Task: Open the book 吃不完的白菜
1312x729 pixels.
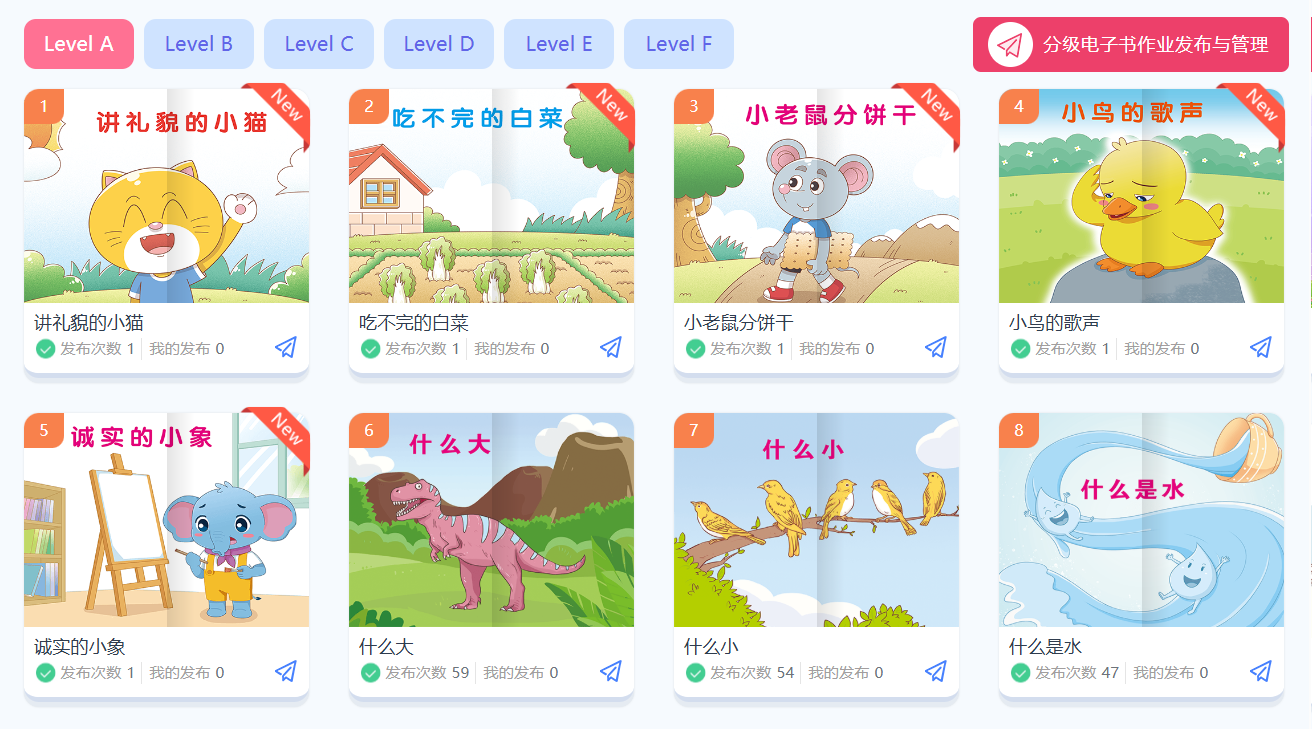Action: click(x=491, y=197)
